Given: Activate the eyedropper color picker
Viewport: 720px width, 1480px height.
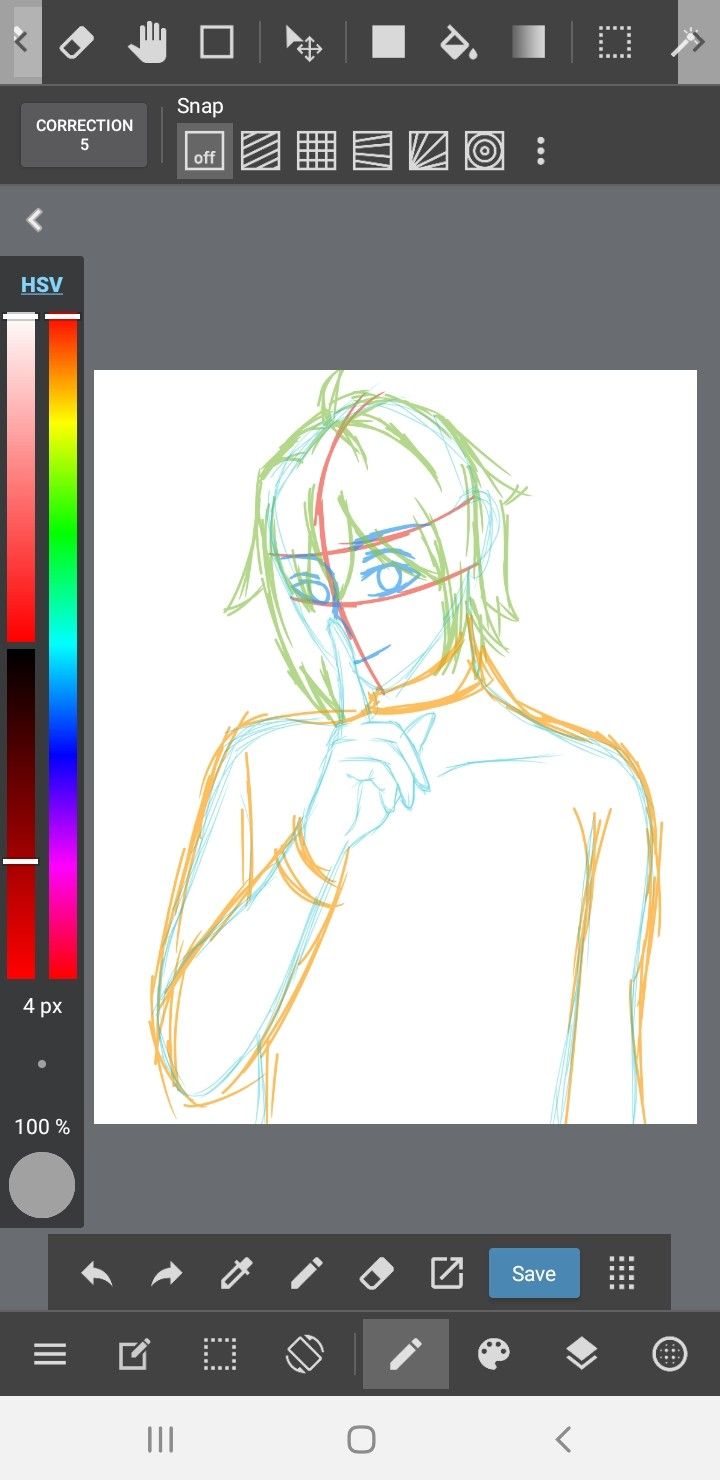Looking at the screenshot, I should [237, 1273].
